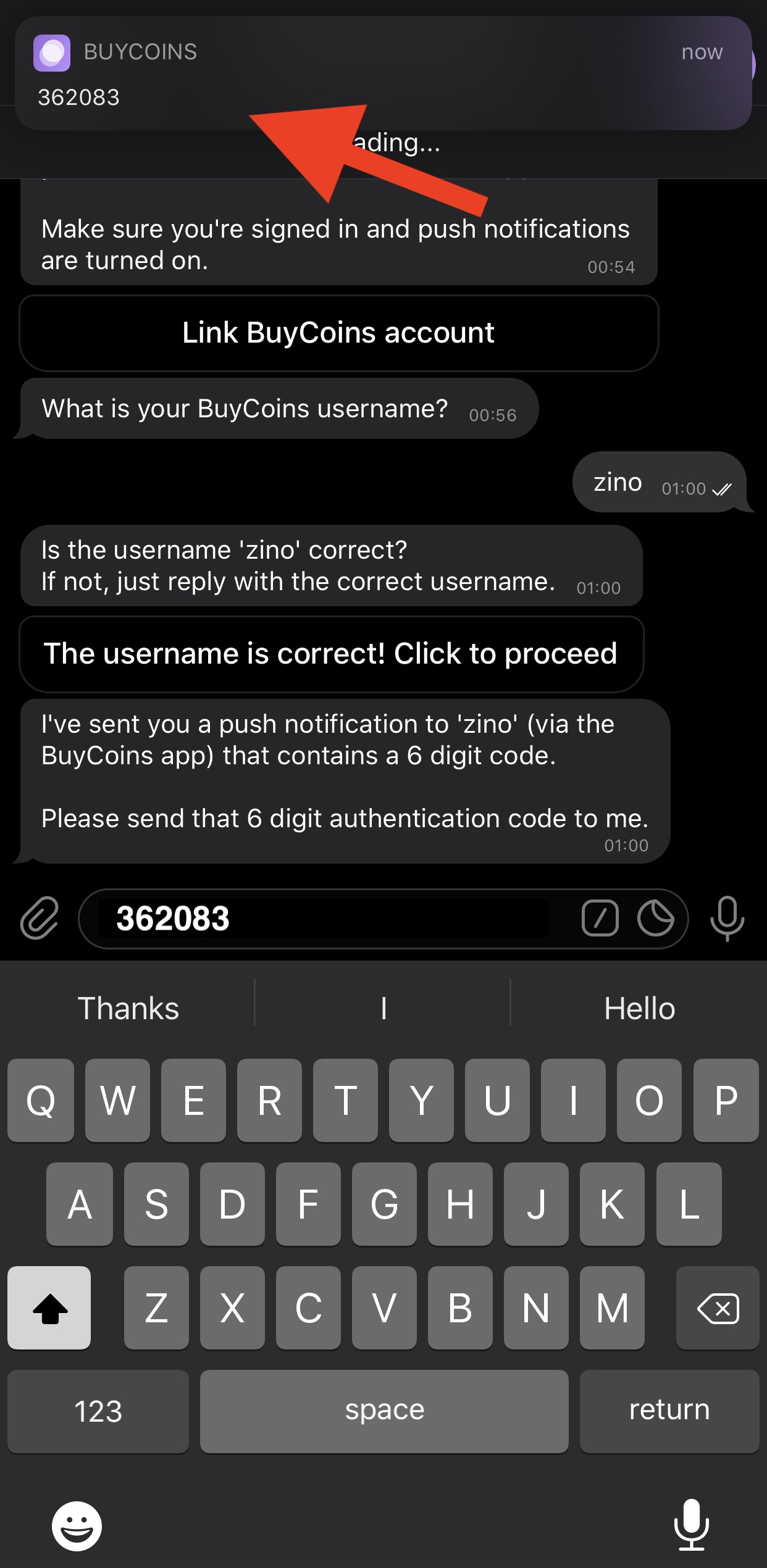Record a voice message with the microphone

[x=727, y=919]
